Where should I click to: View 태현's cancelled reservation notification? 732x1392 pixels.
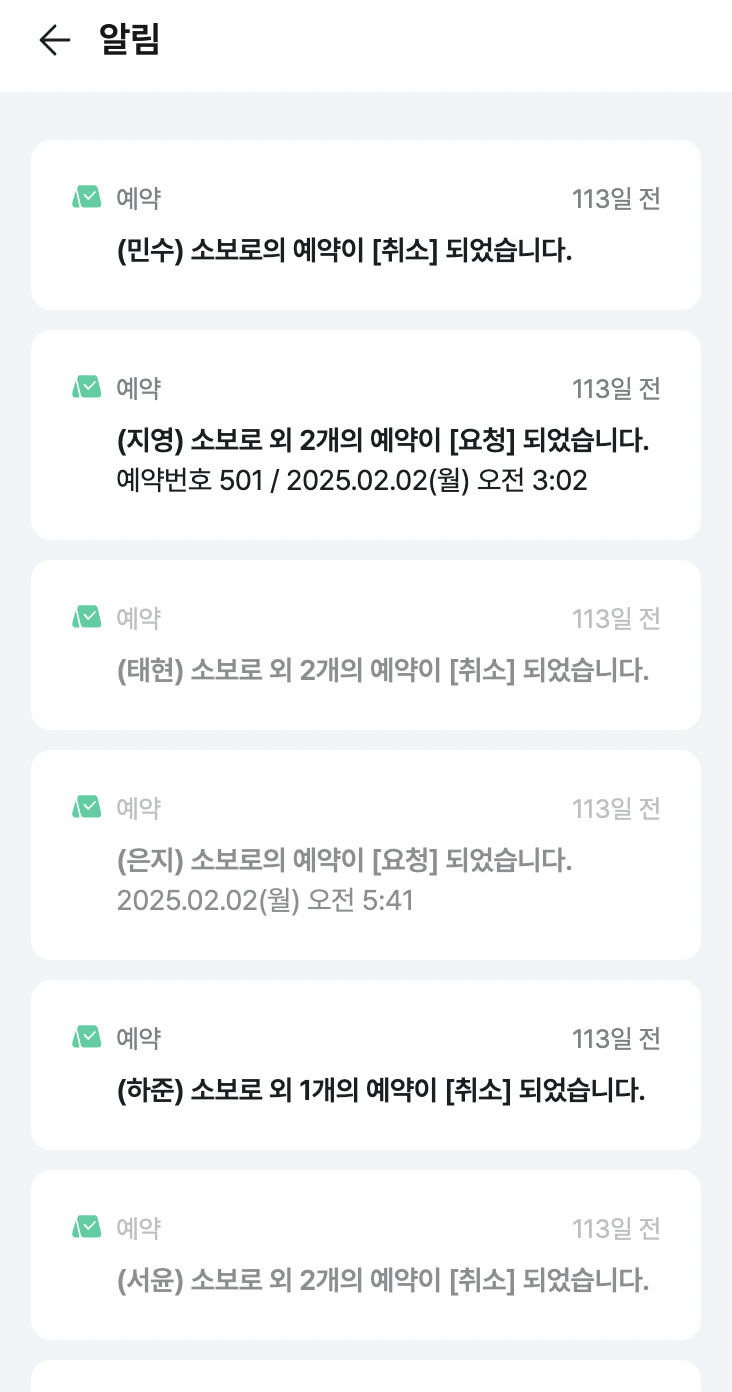click(x=366, y=645)
